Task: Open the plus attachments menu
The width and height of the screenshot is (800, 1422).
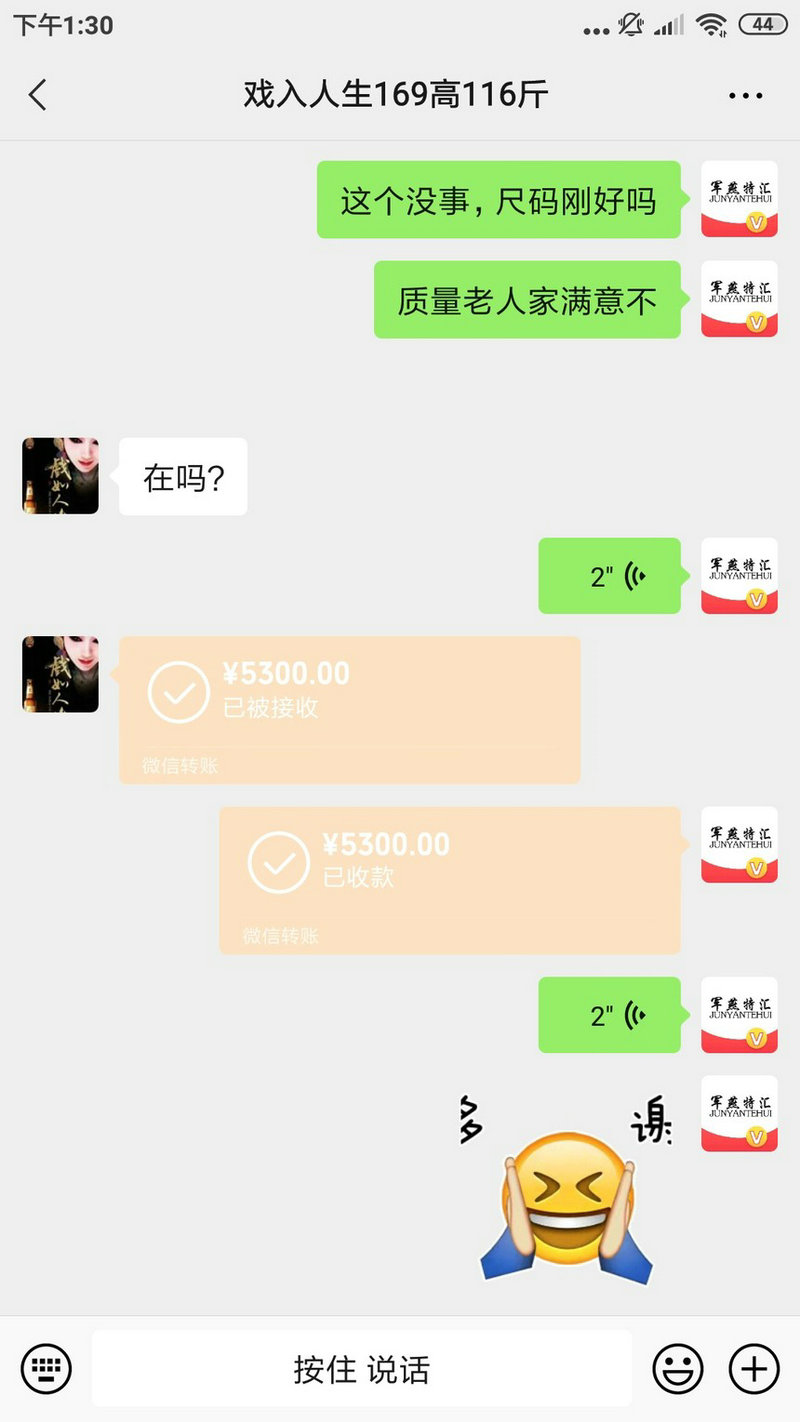Action: [753, 1367]
